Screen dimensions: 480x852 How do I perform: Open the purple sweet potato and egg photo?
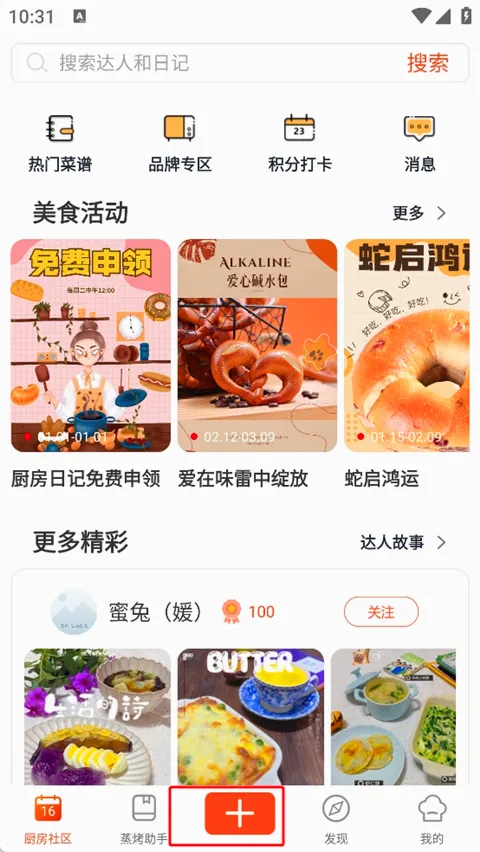click(97, 716)
